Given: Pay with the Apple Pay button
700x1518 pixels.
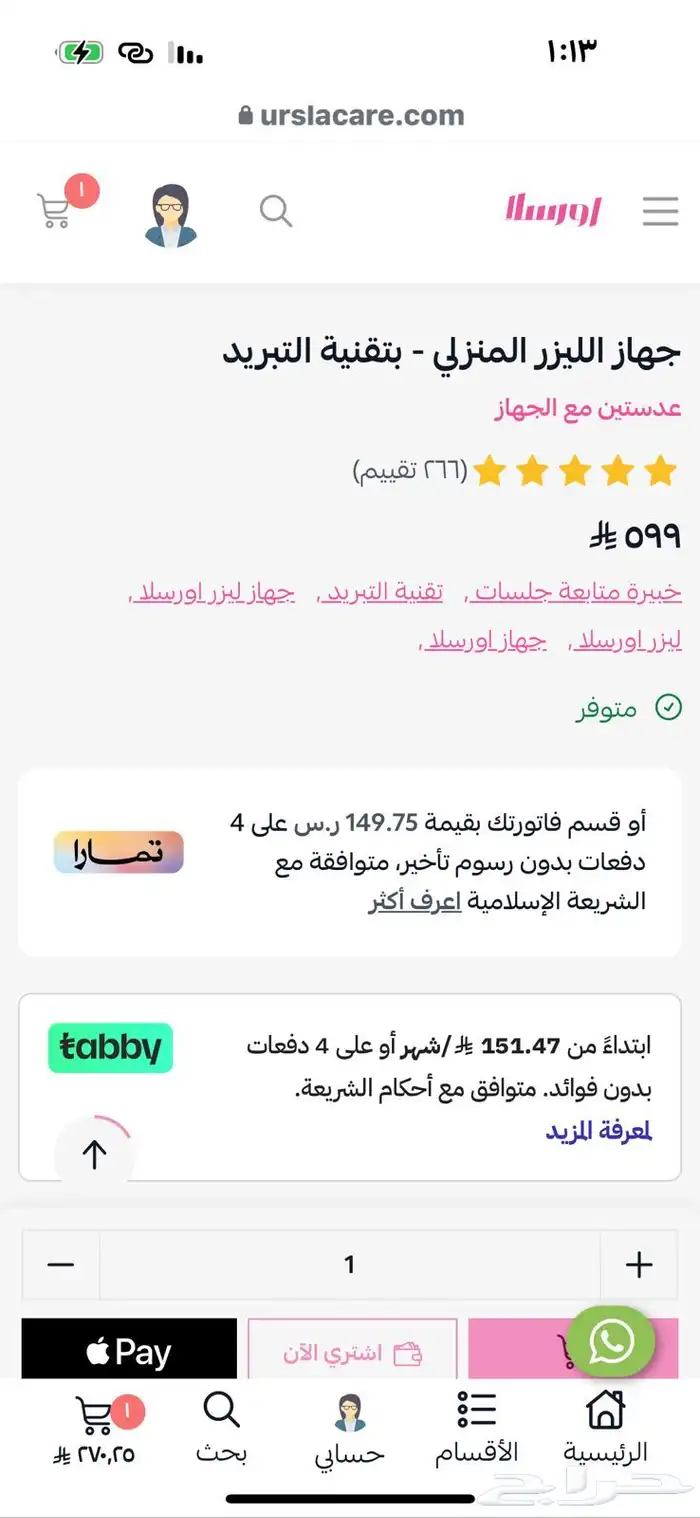Looking at the screenshot, I should [x=129, y=1352].
